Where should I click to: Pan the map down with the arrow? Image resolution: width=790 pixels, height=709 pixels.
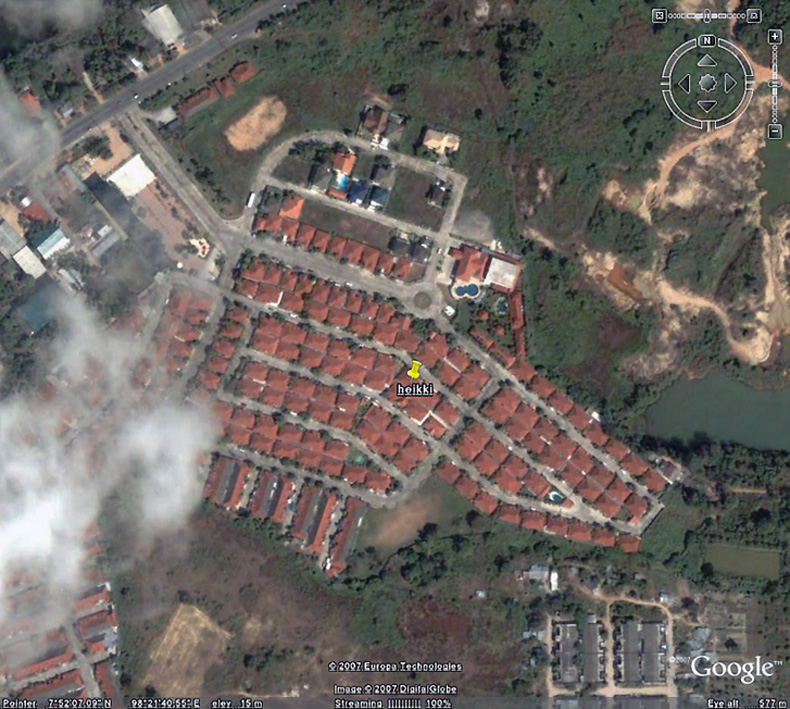[x=707, y=105]
